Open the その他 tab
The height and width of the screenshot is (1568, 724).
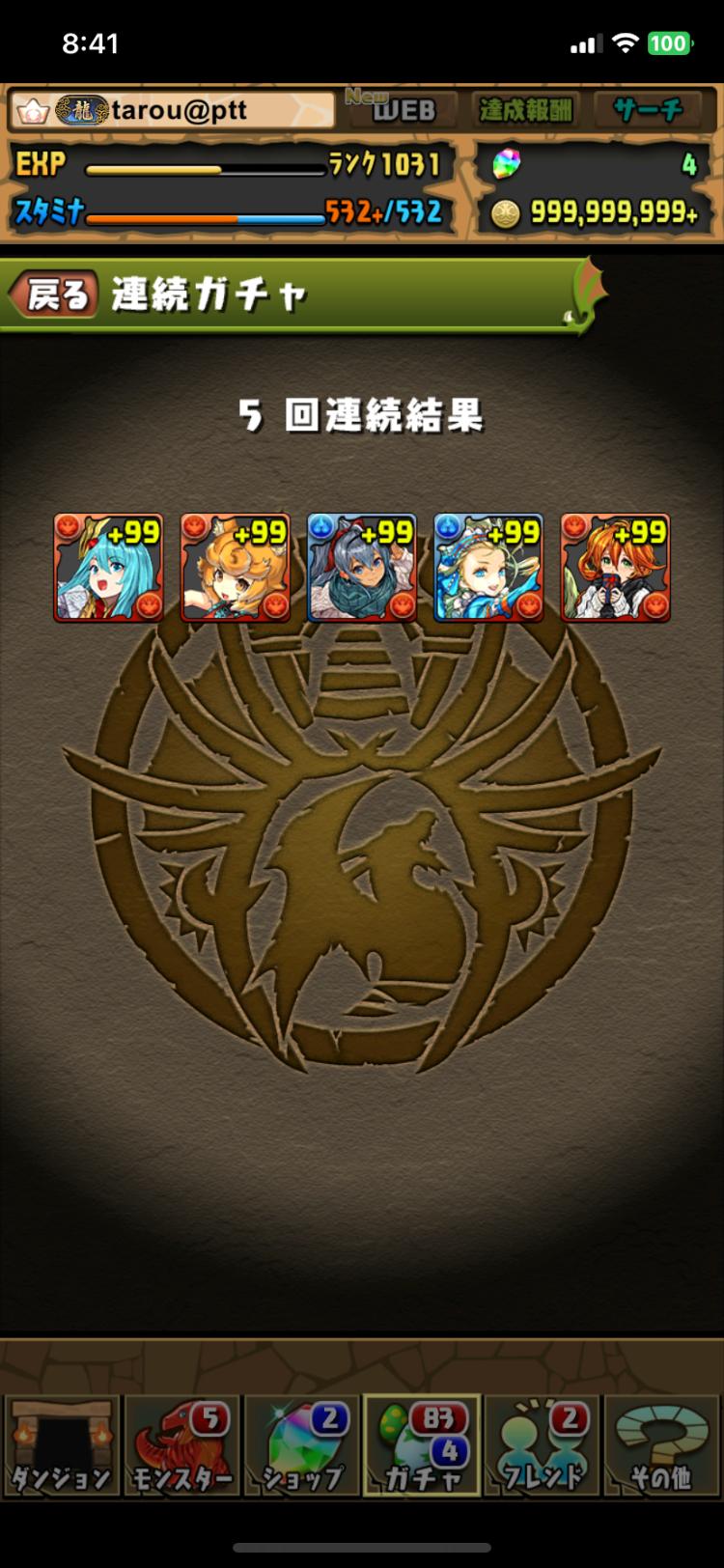pyautogui.click(x=661, y=1445)
